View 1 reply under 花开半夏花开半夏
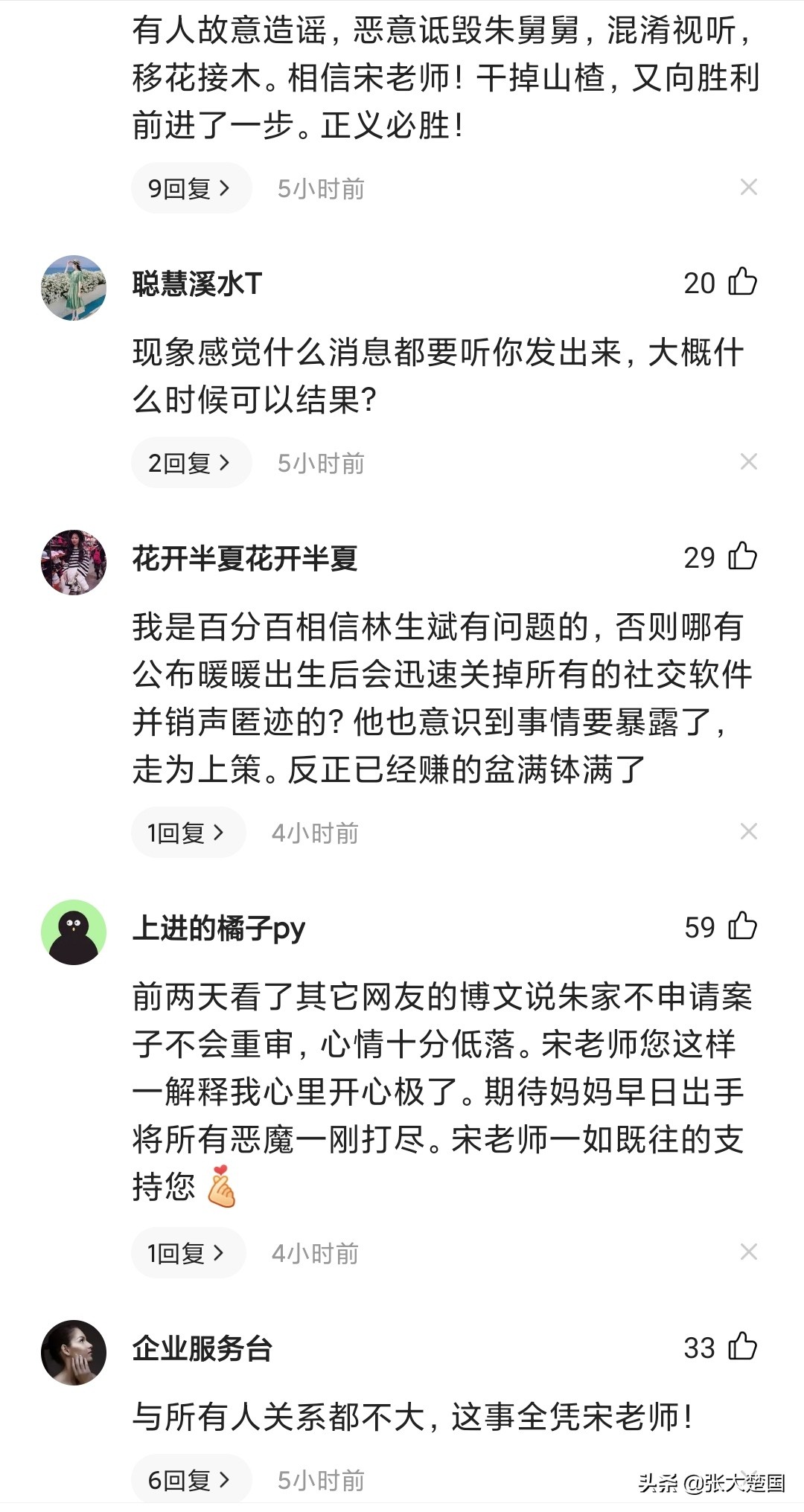This screenshot has height=1512, width=804. click(188, 832)
